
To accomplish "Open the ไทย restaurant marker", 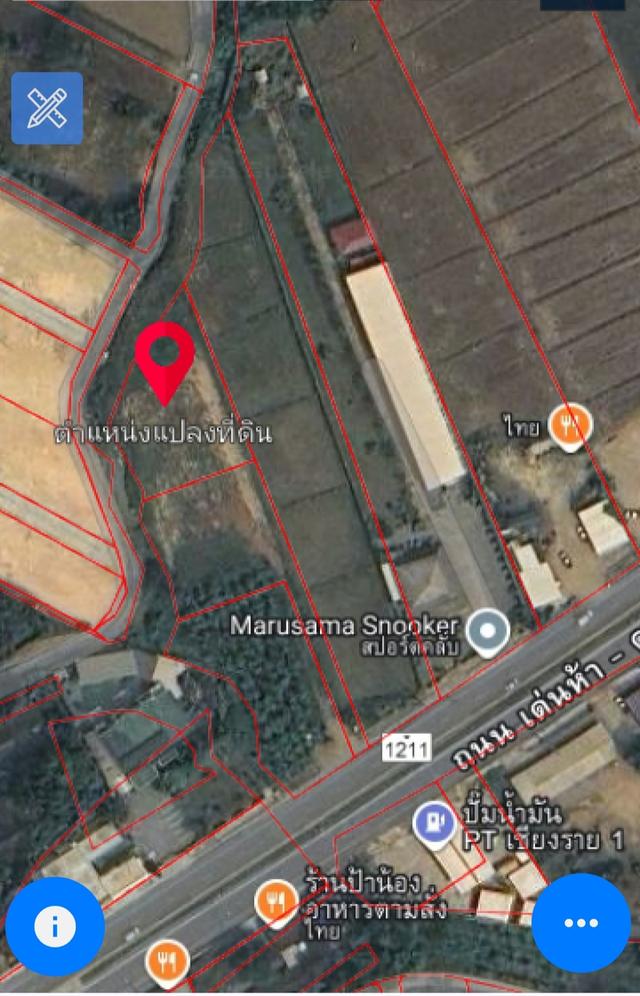I will tap(571, 427).
